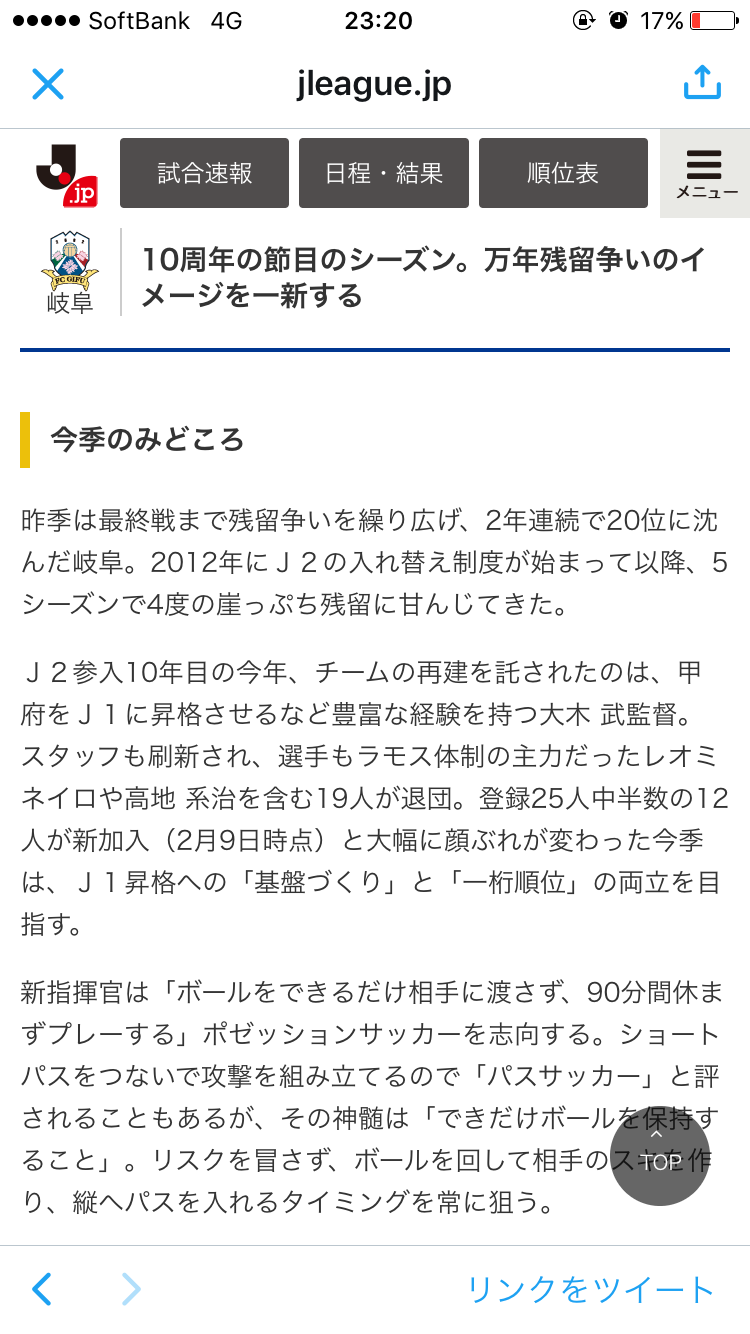Tap リンクをツイート to tweet link

pos(590,1289)
